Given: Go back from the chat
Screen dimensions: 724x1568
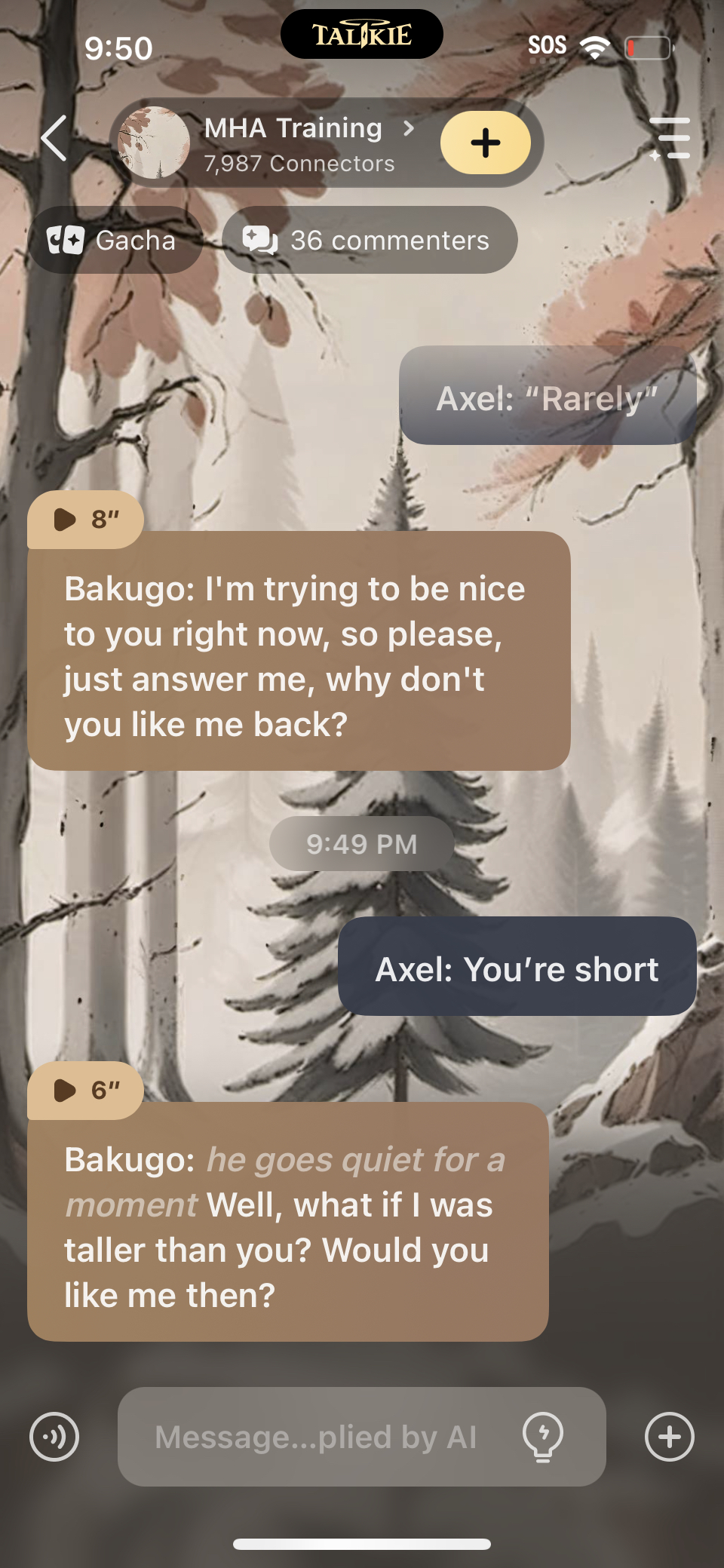Looking at the screenshot, I should (54, 139).
